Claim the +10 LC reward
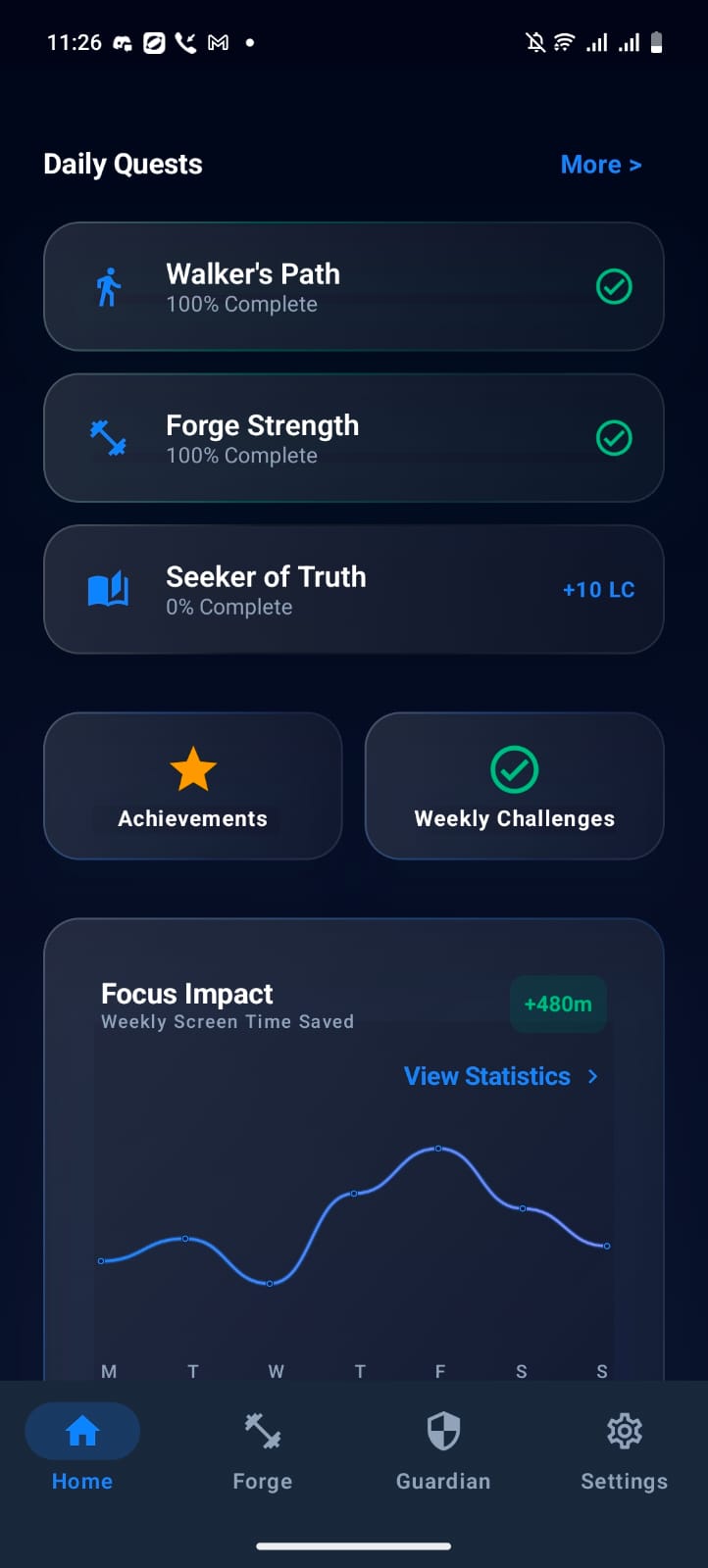This screenshot has height=1568, width=708. (x=597, y=589)
